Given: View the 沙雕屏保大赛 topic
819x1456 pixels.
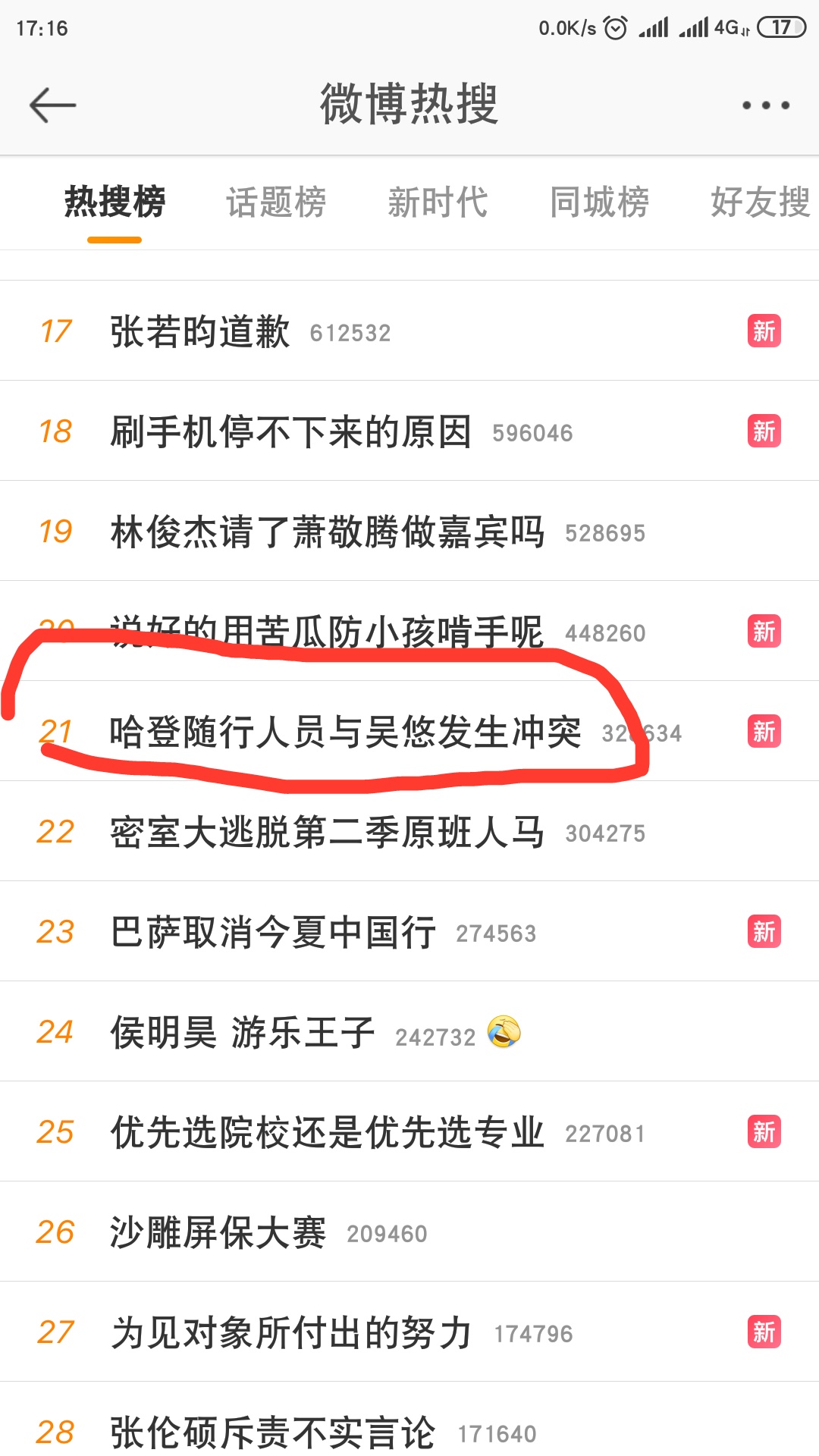Looking at the screenshot, I should click(218, 1233).
